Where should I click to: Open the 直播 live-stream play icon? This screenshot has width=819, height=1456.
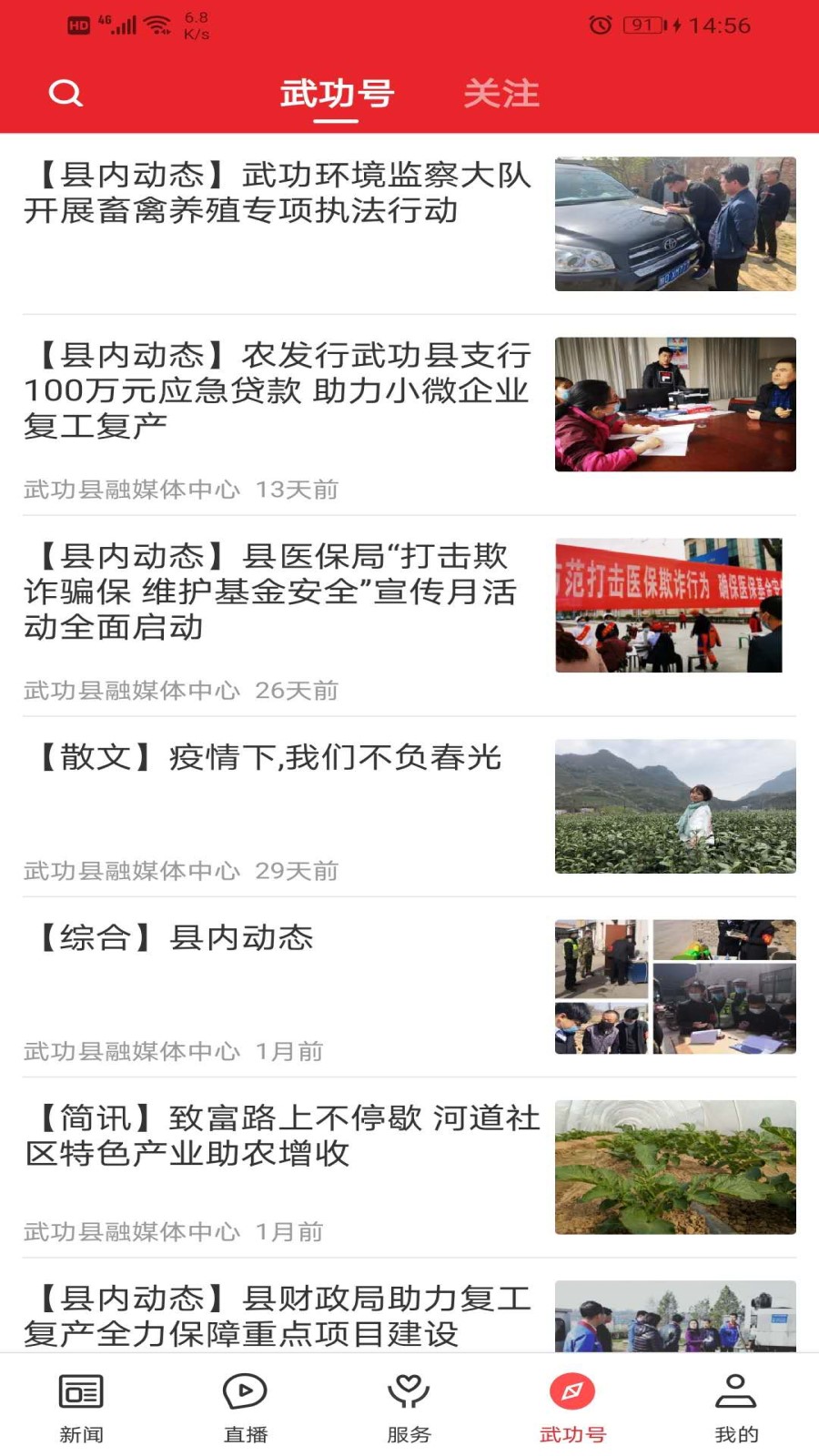[x=244, y=1390]
